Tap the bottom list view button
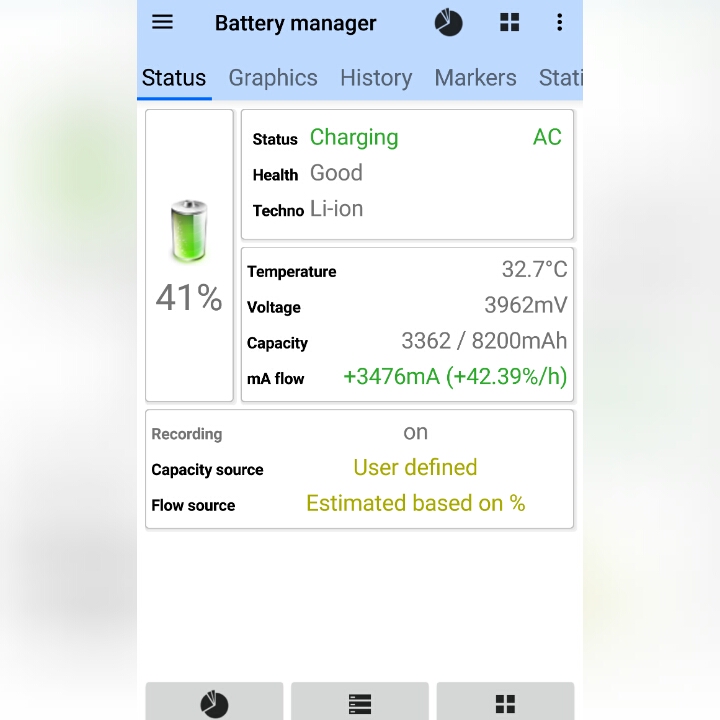 (360, 703)
